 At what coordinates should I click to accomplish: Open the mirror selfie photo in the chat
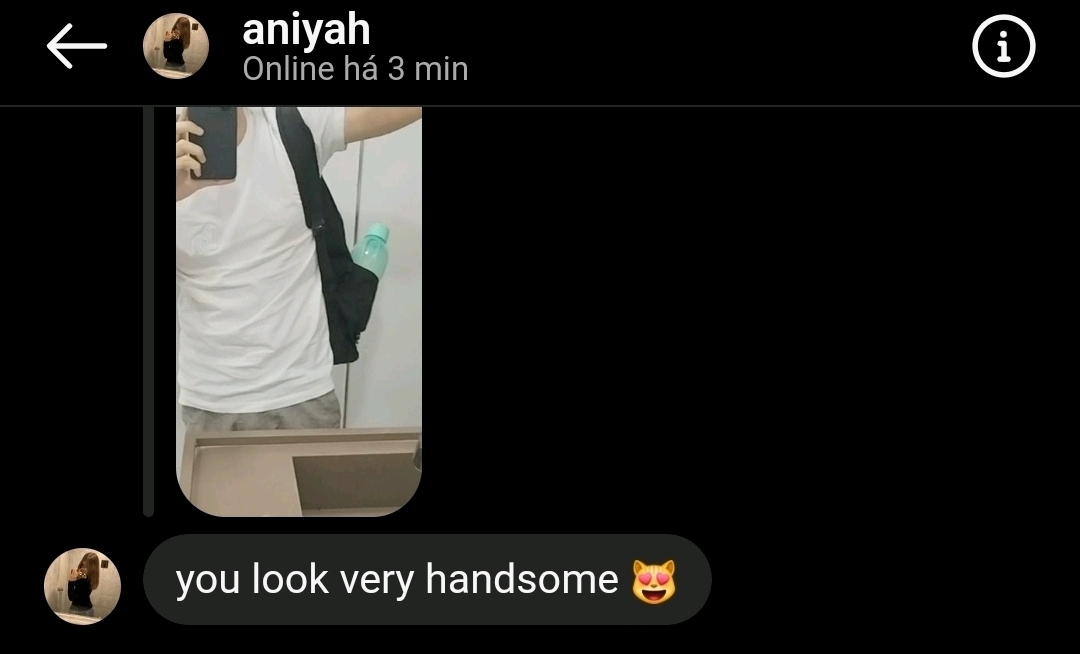coord(299,310)
